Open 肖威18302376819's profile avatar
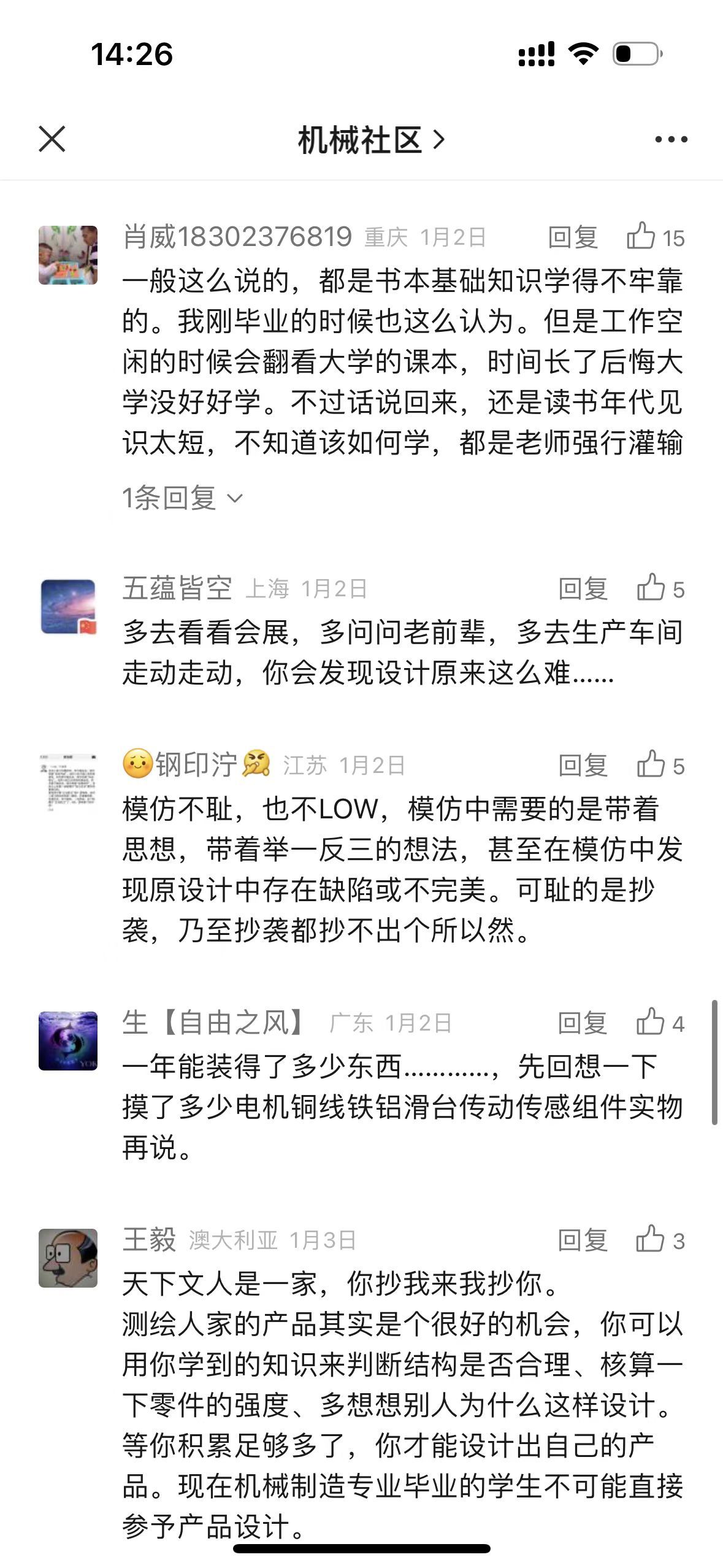The width and height of the screenshot is (723, 1568). pyautogui.click(x=68, y=255)
